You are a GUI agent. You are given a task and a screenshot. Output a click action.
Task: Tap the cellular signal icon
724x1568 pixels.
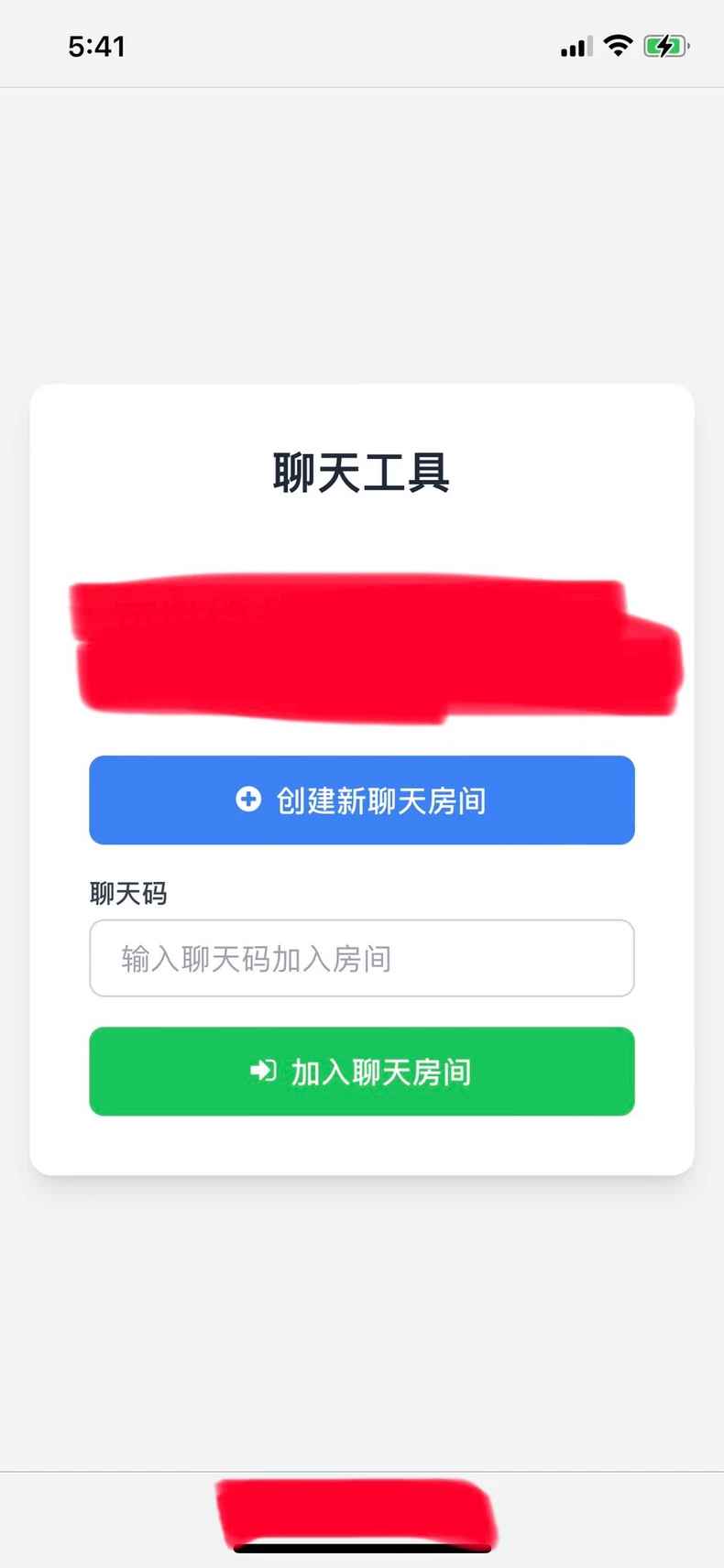pyautogui.click(x=575, y=45)
